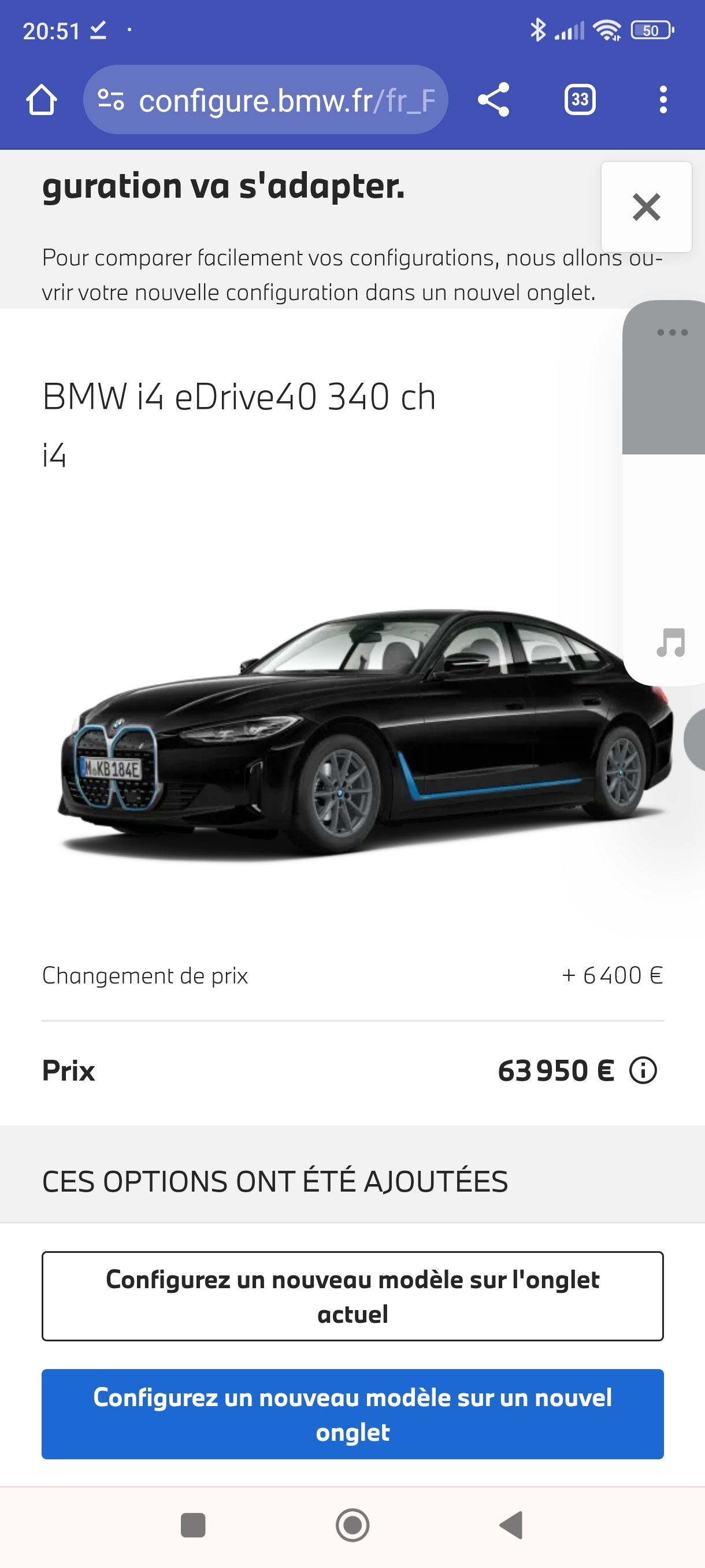Image resolution: width=705 pixels, height=1568 pixels.
Task: Tap the address bar to edit the URL
Action: pos(274,101)
